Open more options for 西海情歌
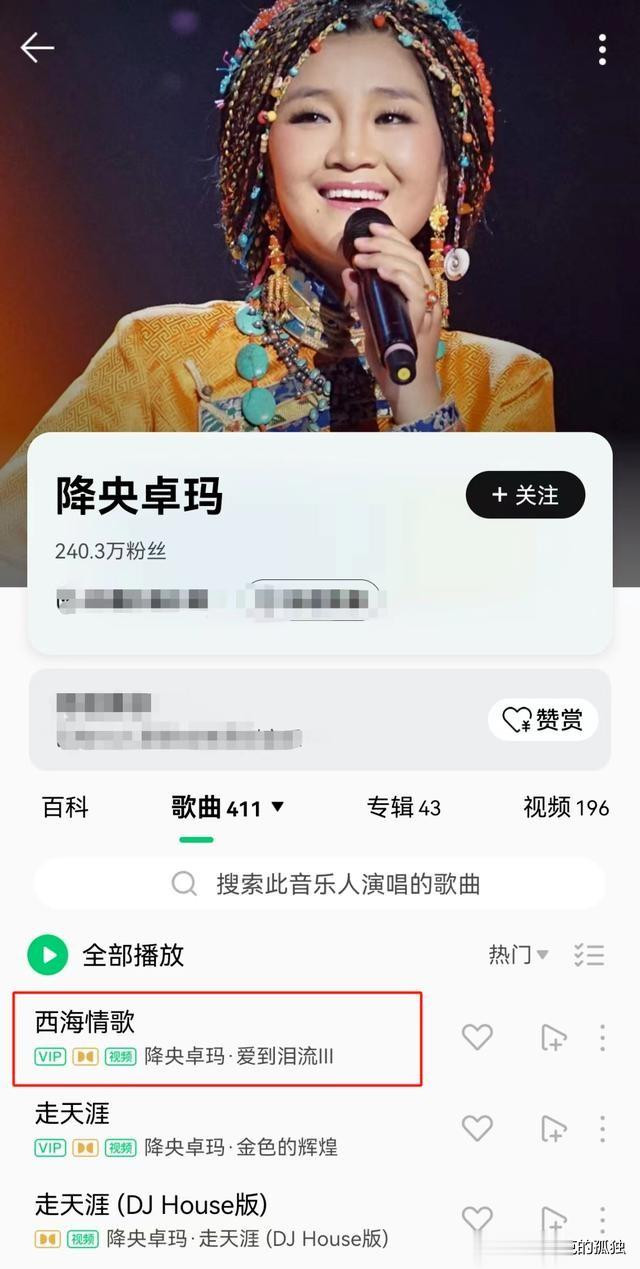This screenshot has height=1269, width=640. click(602, 1037)
